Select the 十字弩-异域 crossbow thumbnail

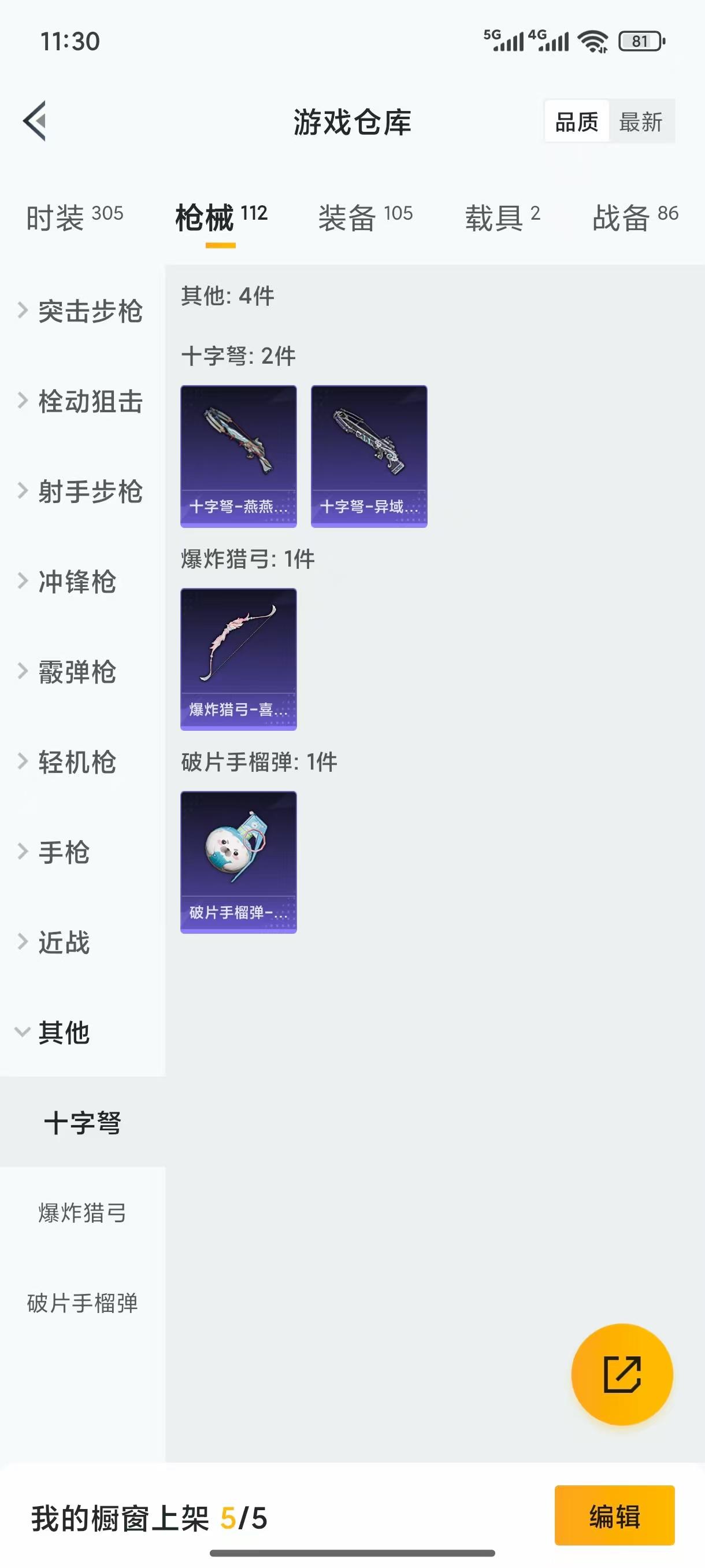point(369,454)
